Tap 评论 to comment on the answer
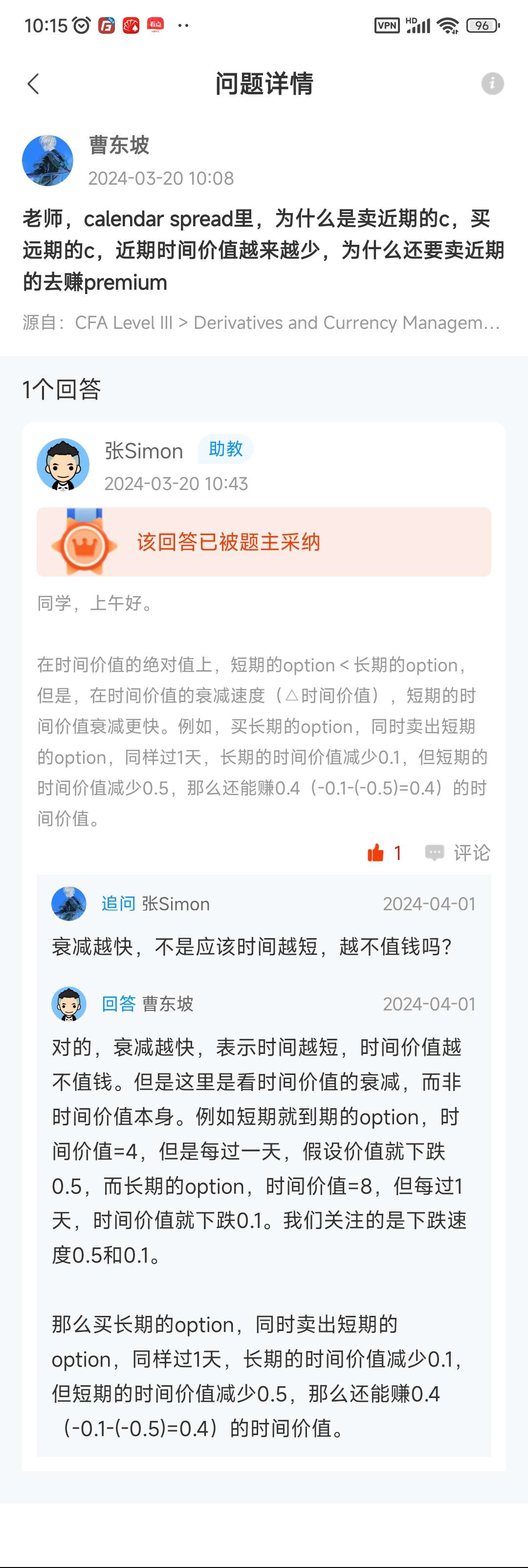This screenshot has height=1568, width=528. click(x=458, y=853)
